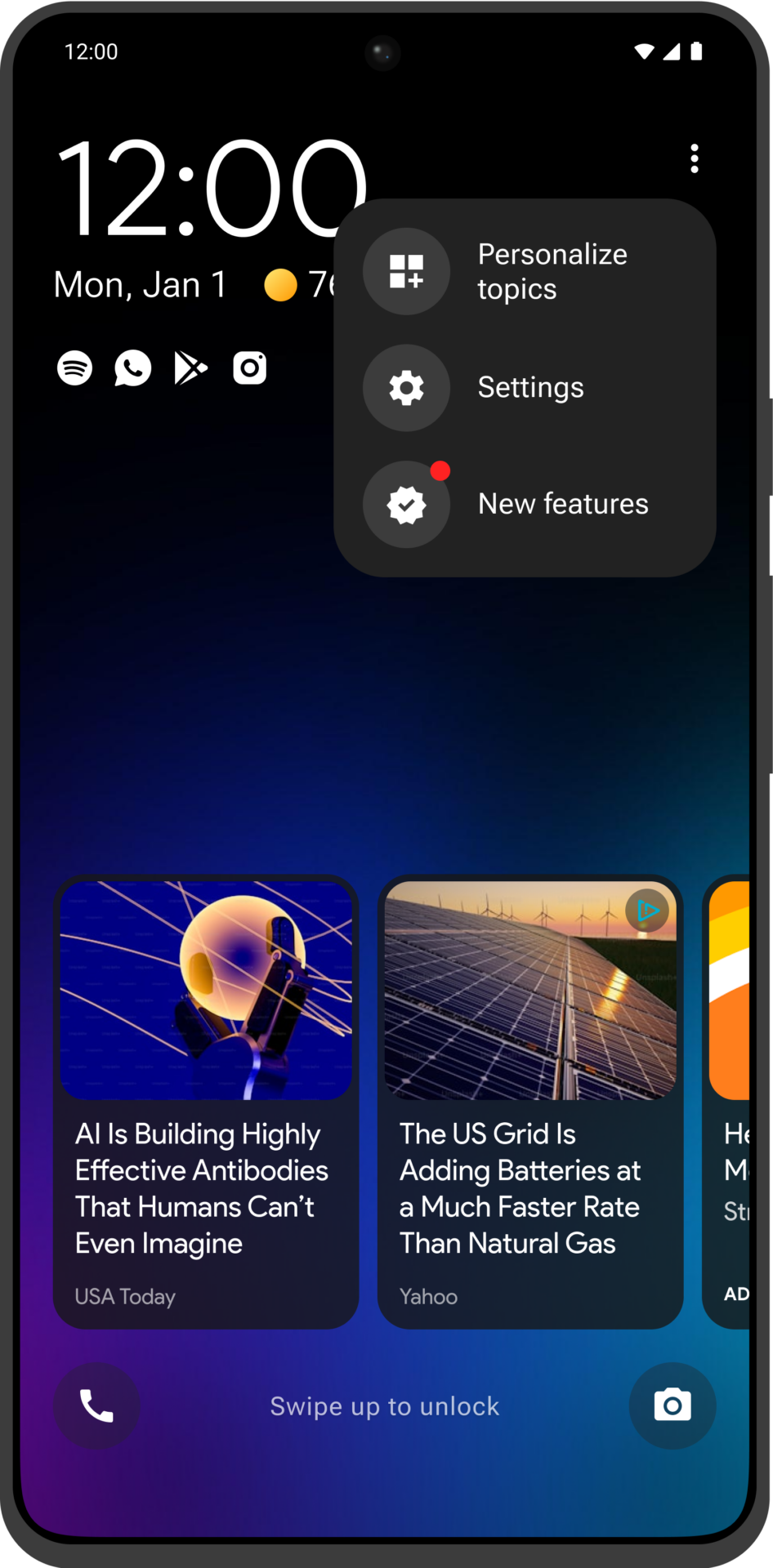Open the AI antibodies article from USA Today

(x=206, y=1102)
